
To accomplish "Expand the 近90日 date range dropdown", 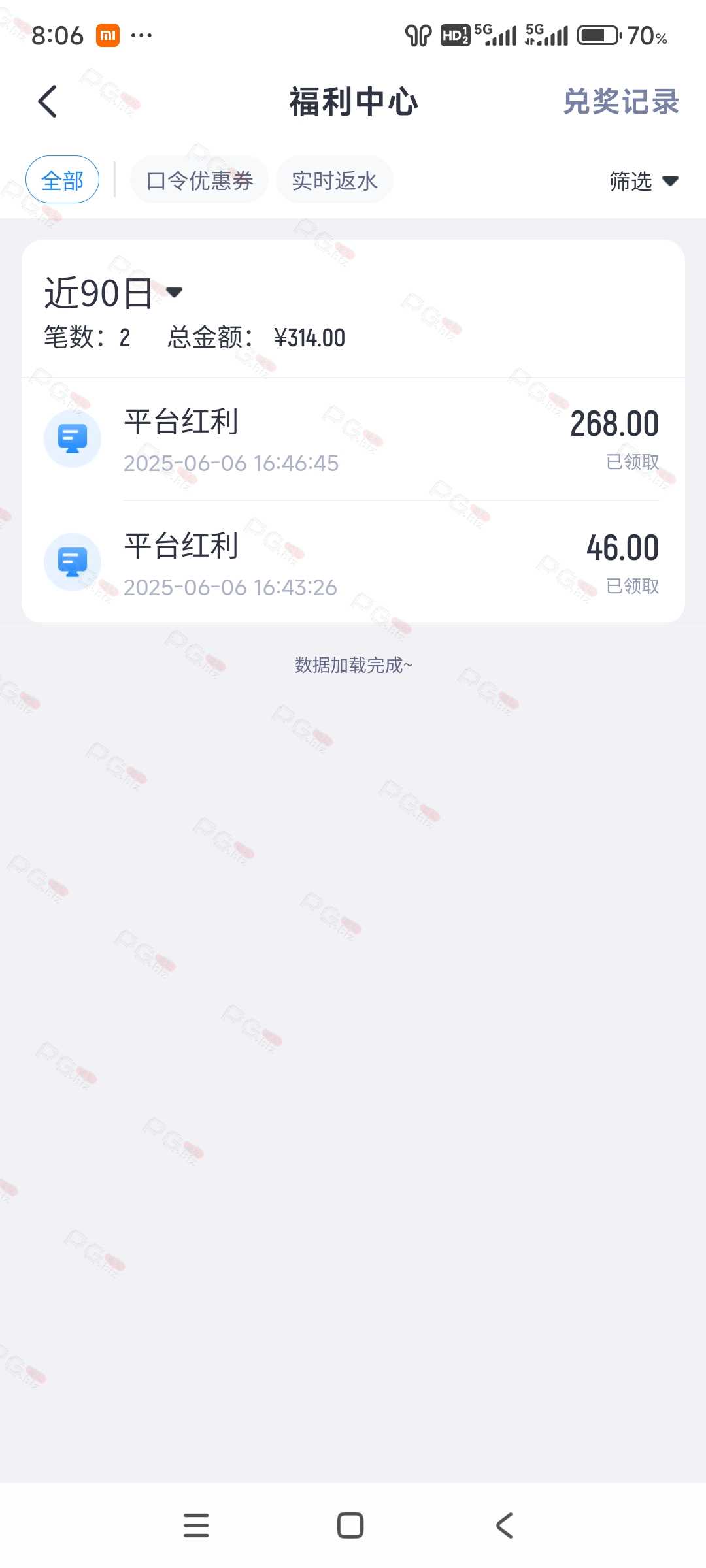I will point(113,292).
